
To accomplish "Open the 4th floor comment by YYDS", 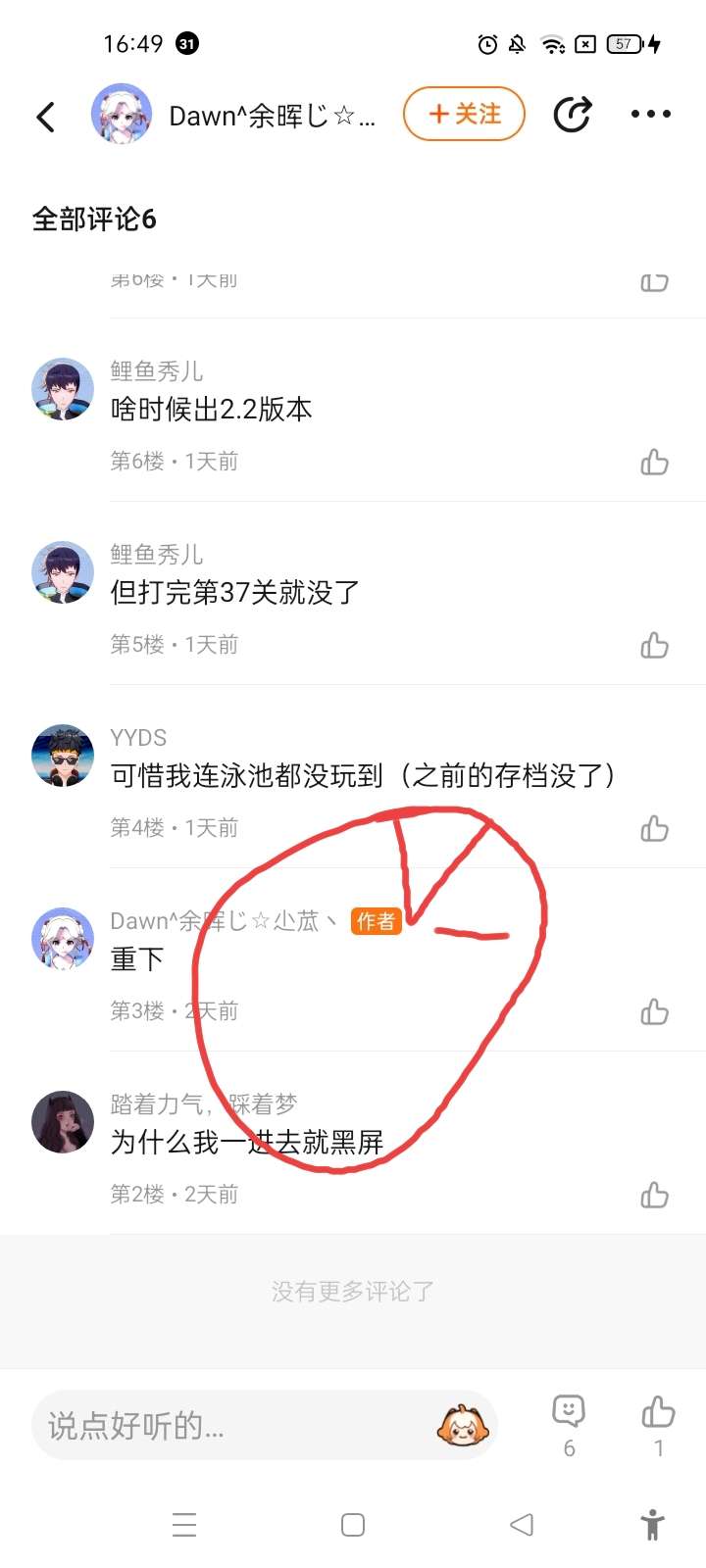I will click(363, 776).
